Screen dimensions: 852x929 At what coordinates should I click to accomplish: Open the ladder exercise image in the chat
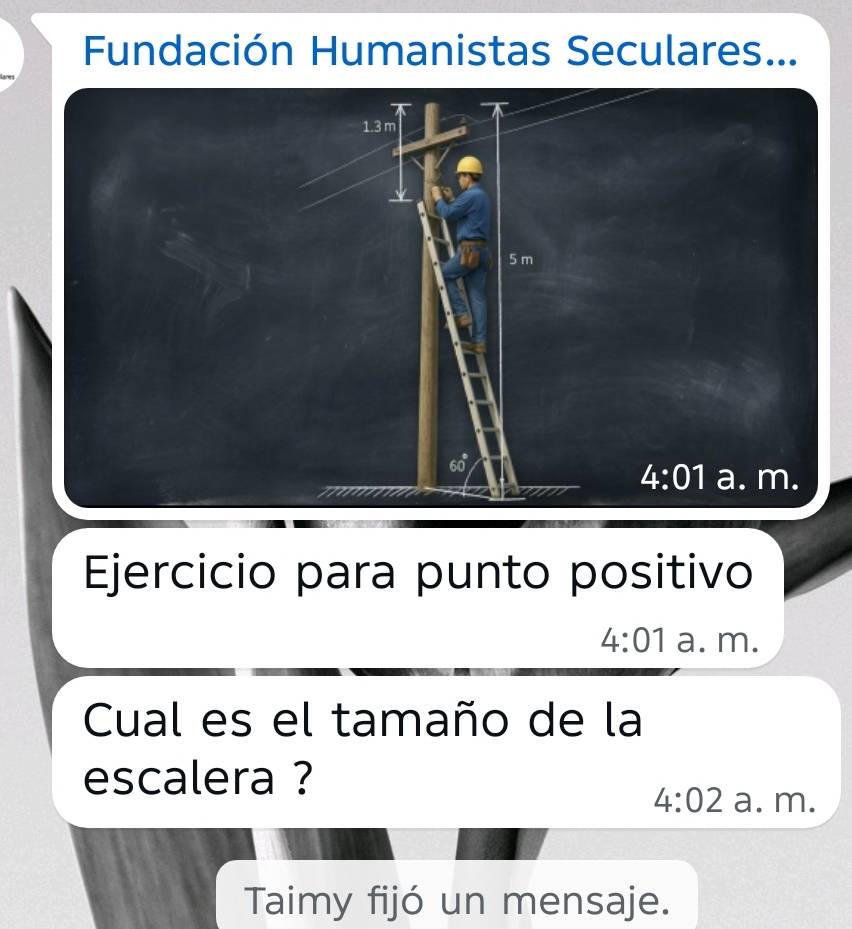(x=440, y=298)
